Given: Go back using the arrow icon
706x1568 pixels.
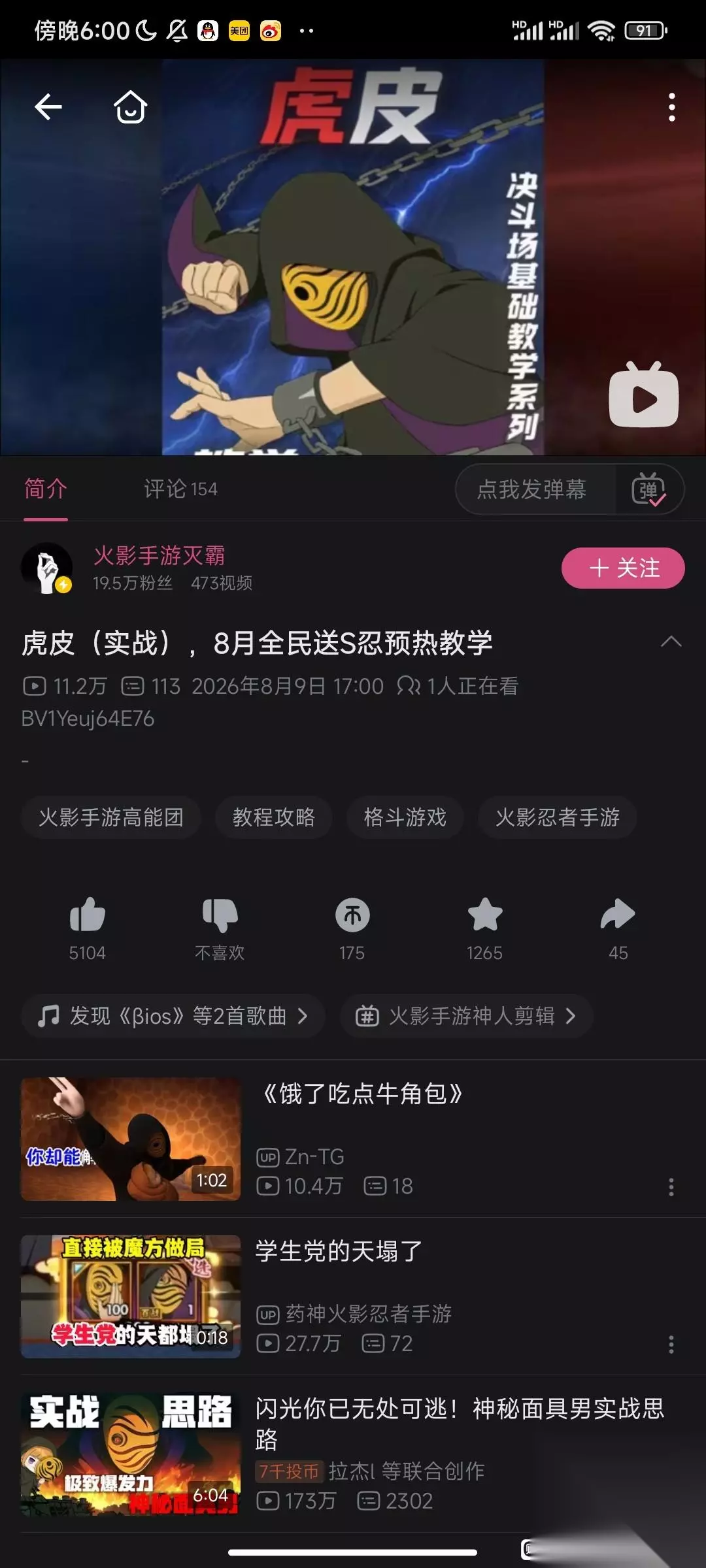Looking at the screenshot, I should [x=48, y=107].
